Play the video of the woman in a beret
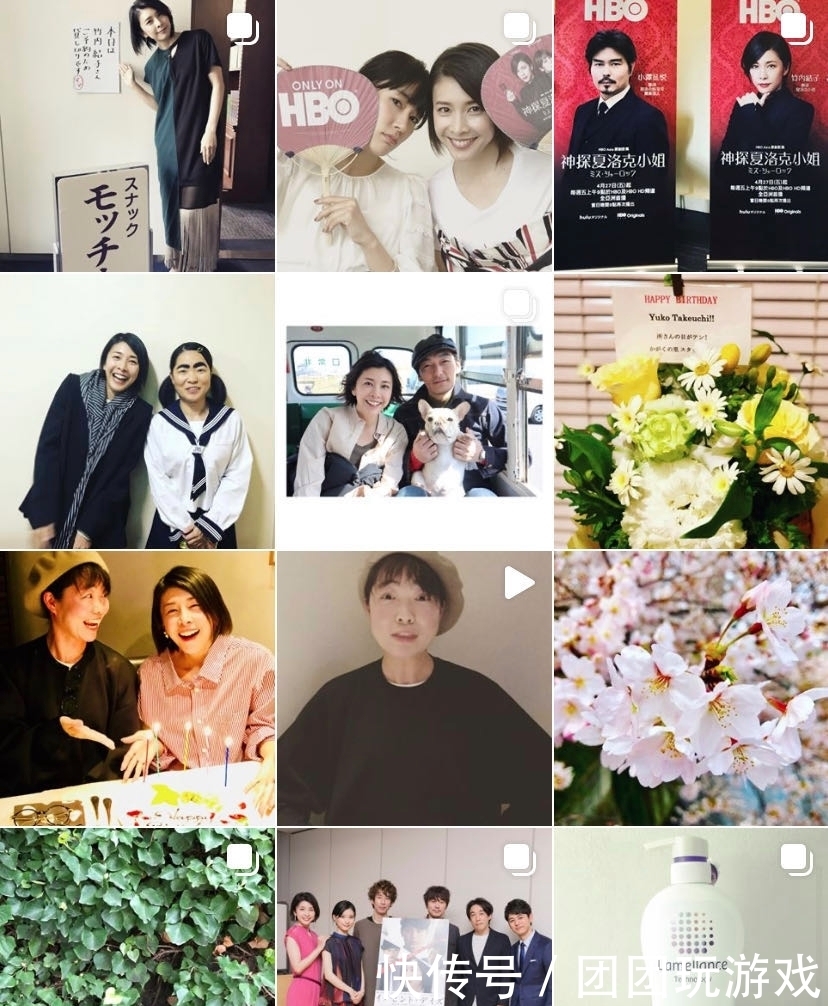Image resolution: width=828 pixels, height=1006 pixels. tap(414, 688)
